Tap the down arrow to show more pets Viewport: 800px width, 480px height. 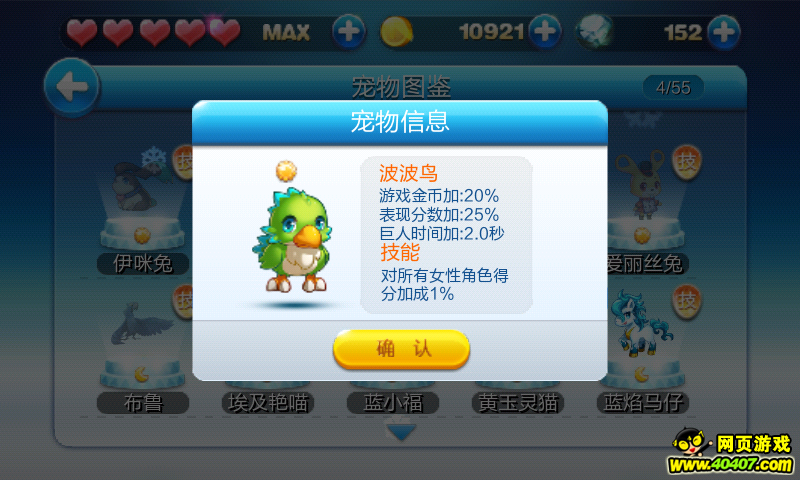tap(401, 434)
